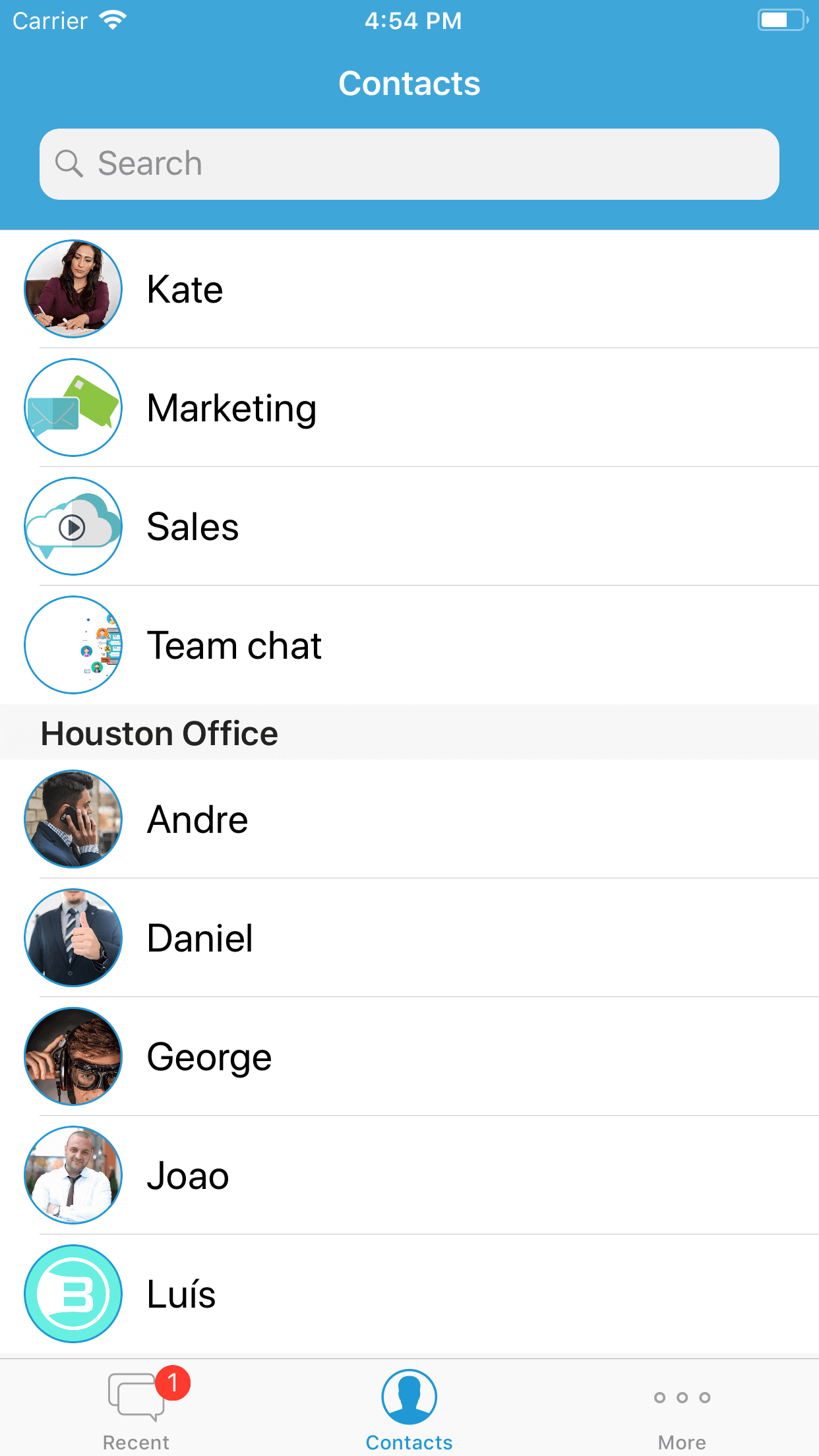Select Daniel from the contacts
Image resolution: width=819 pixels, height=1456 pixels.
(409, 938)
